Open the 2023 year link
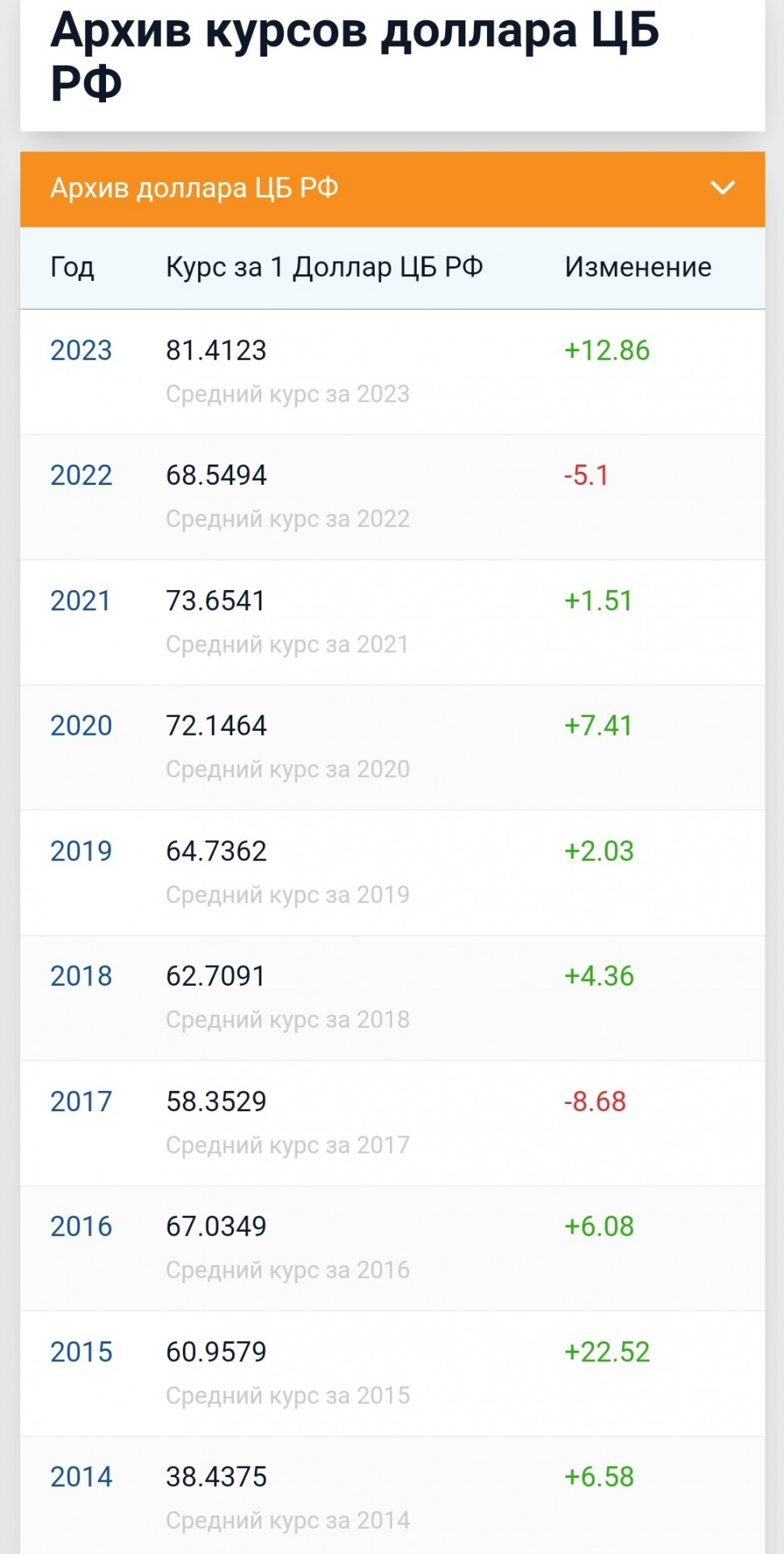 [81, 350]
